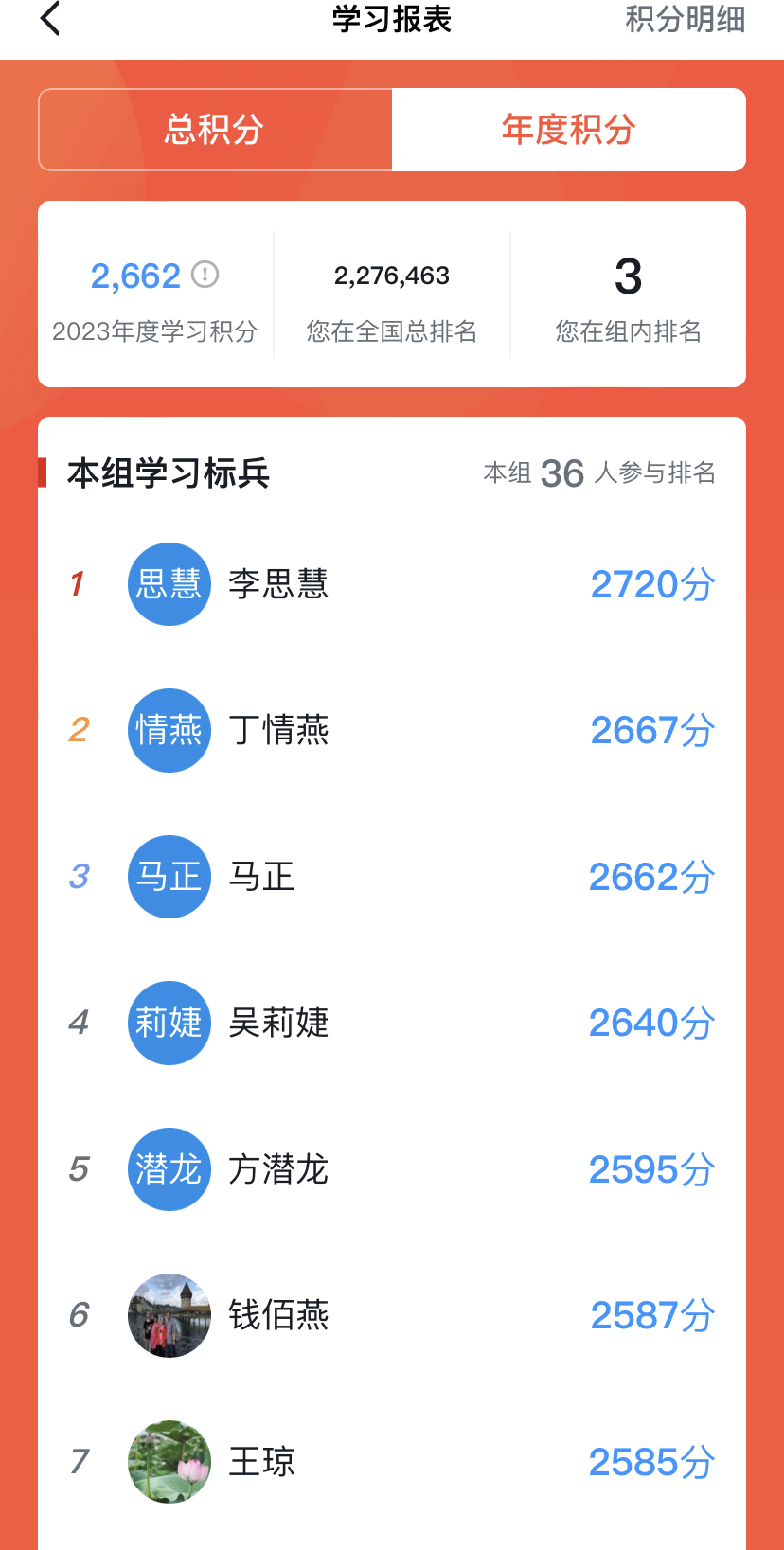This screenshot has width=784, height=1550.
Task: View 方潜龙's ranking entry
Action: [392, 1169]
